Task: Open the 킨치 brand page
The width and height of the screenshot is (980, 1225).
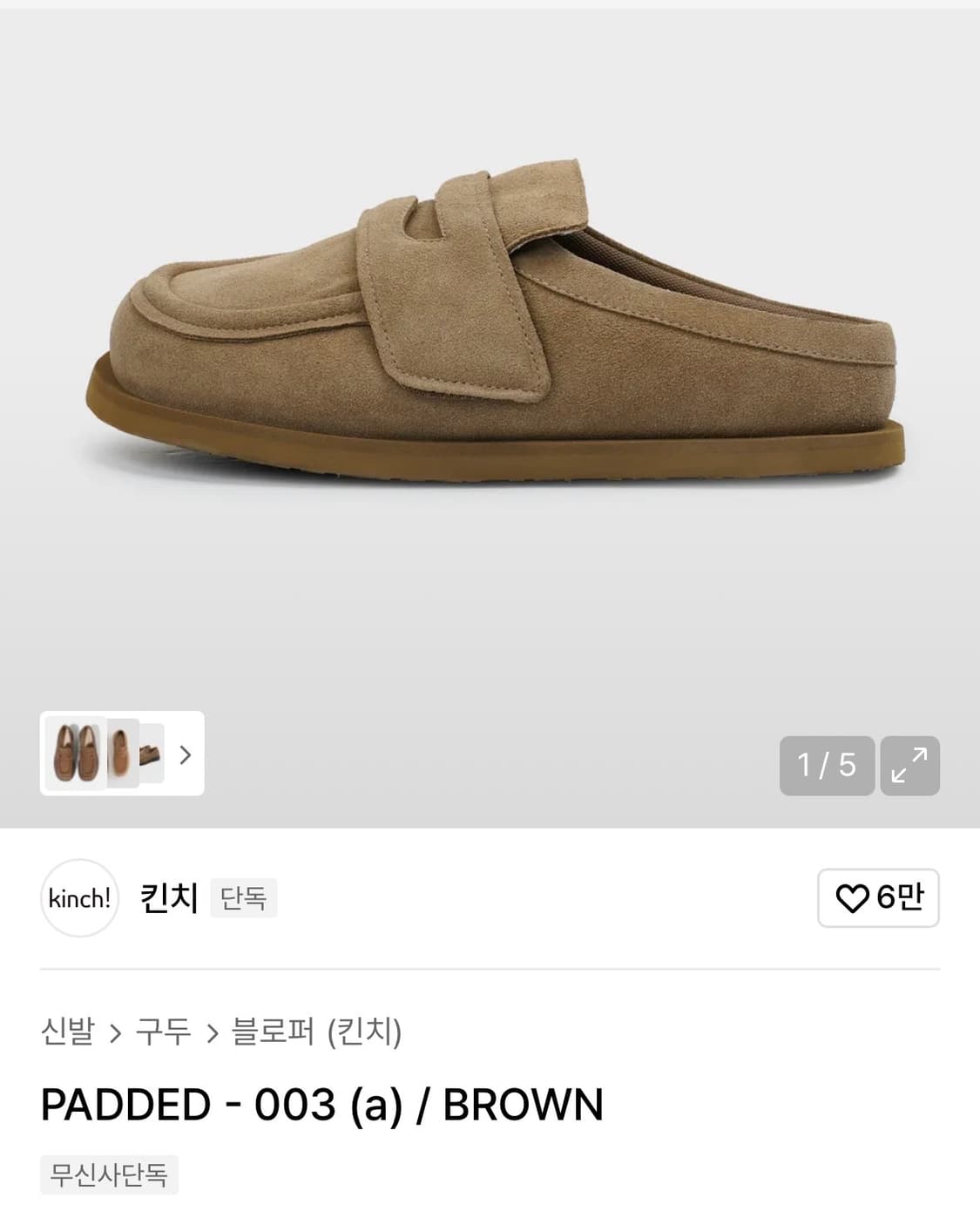Action: tap(167, 897)
